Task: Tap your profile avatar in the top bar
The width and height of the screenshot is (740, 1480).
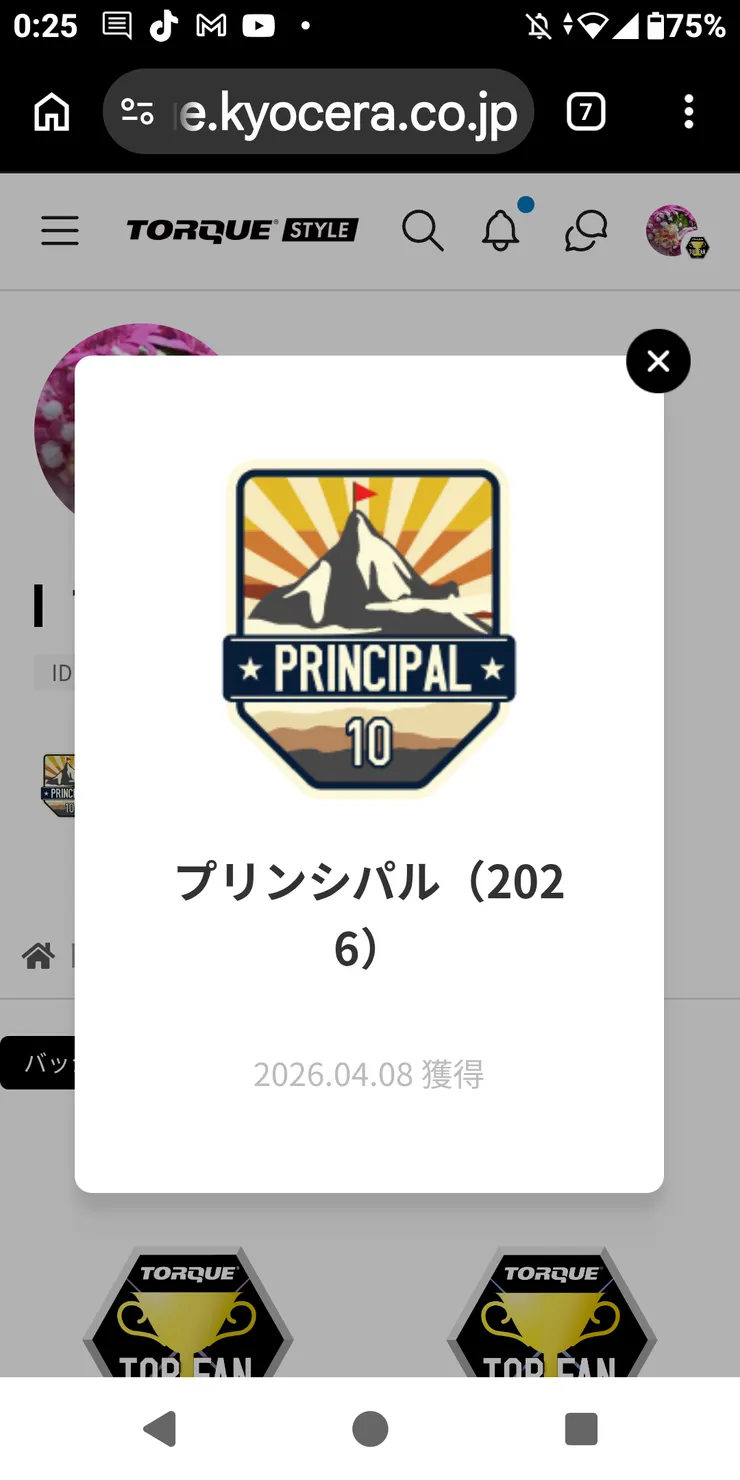Action: [678, 230]
